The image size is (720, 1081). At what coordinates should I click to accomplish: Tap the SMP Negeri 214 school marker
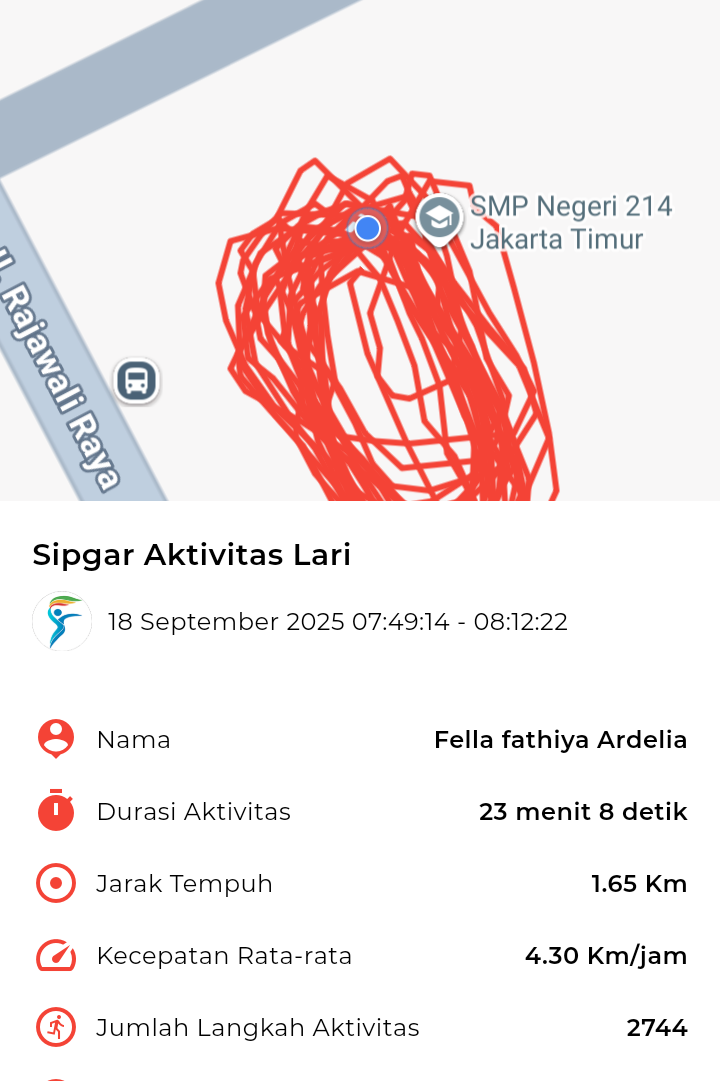(438, 218)
